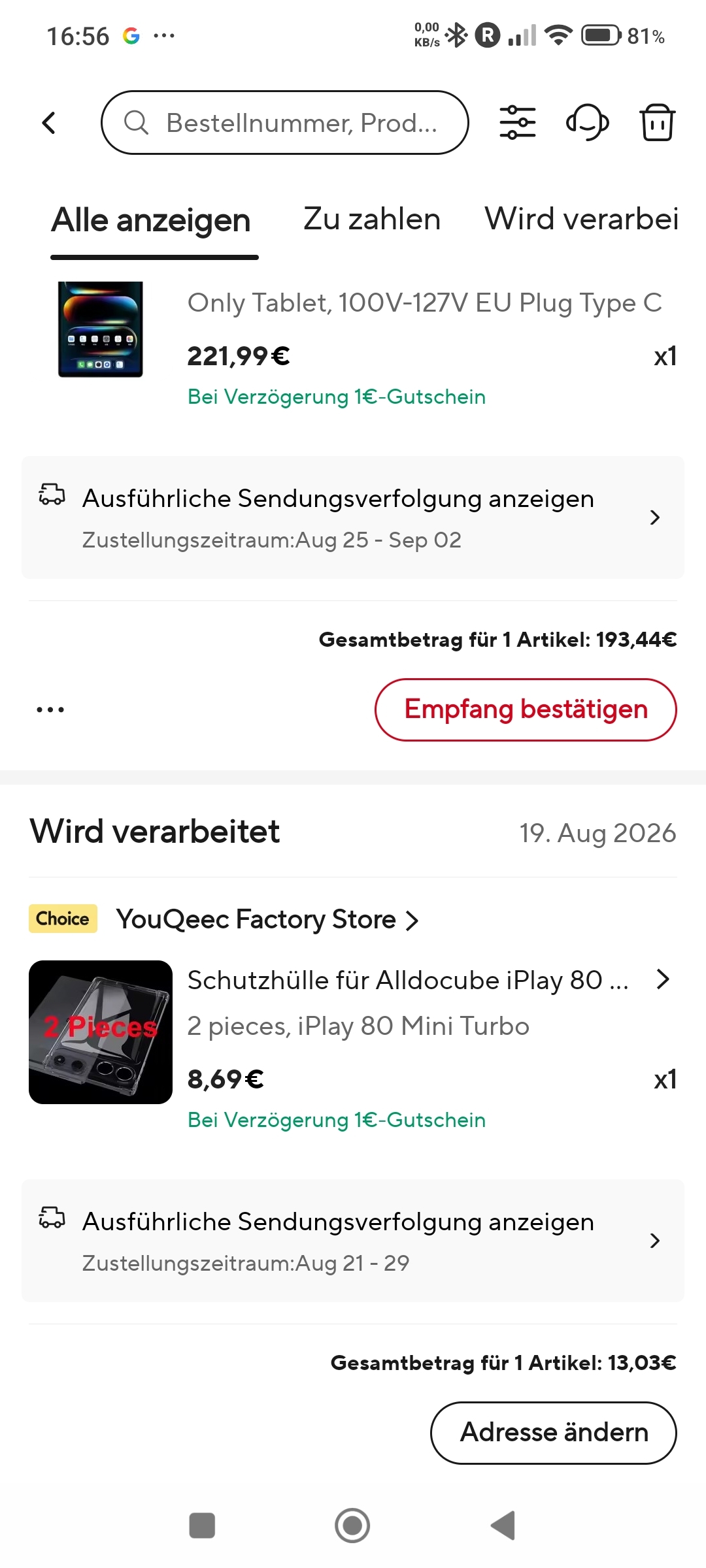Image resolution: width=706 pixels, height=1568 pixels.
Task: Switch to the Zu zahlen tab
Action: [372, 219]
